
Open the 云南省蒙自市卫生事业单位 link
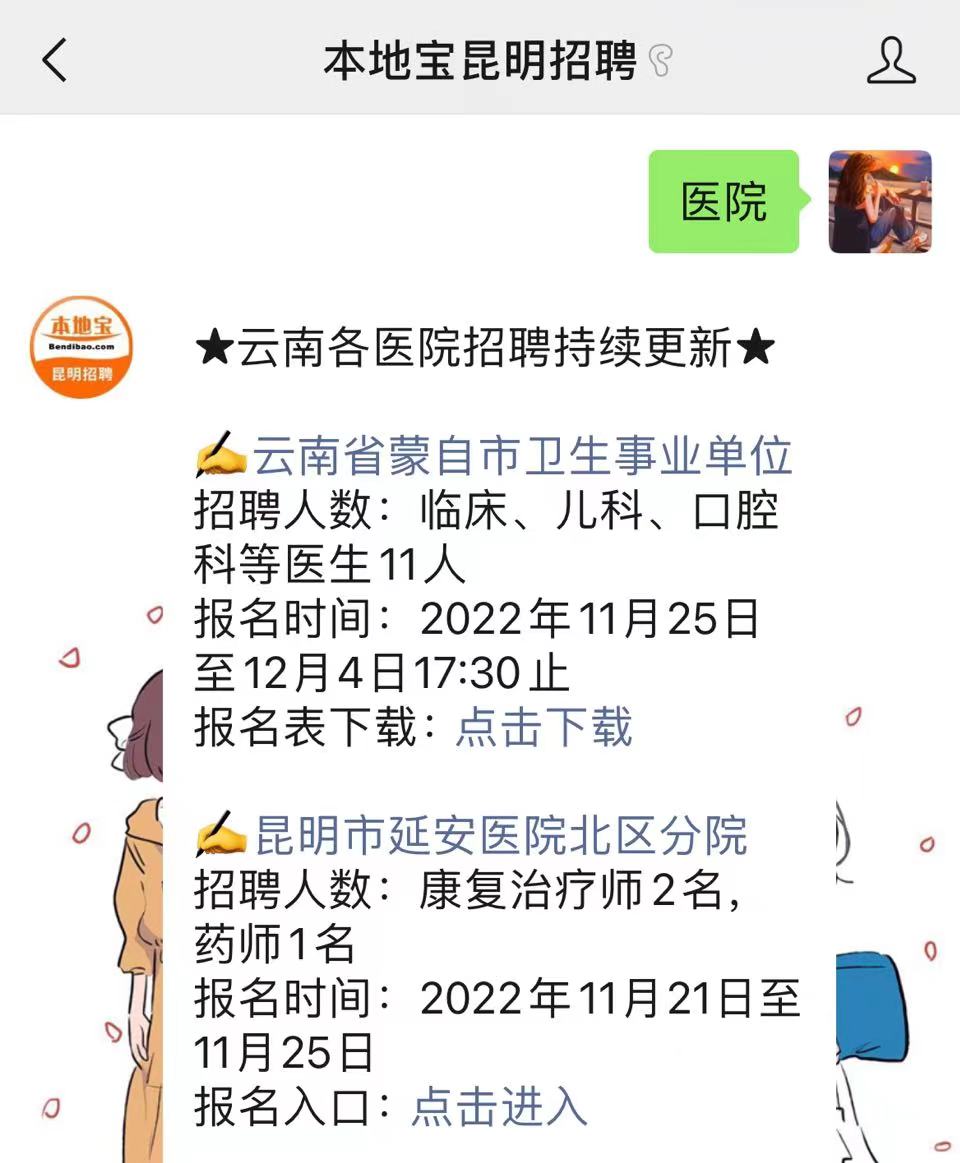tap(522, 458)
